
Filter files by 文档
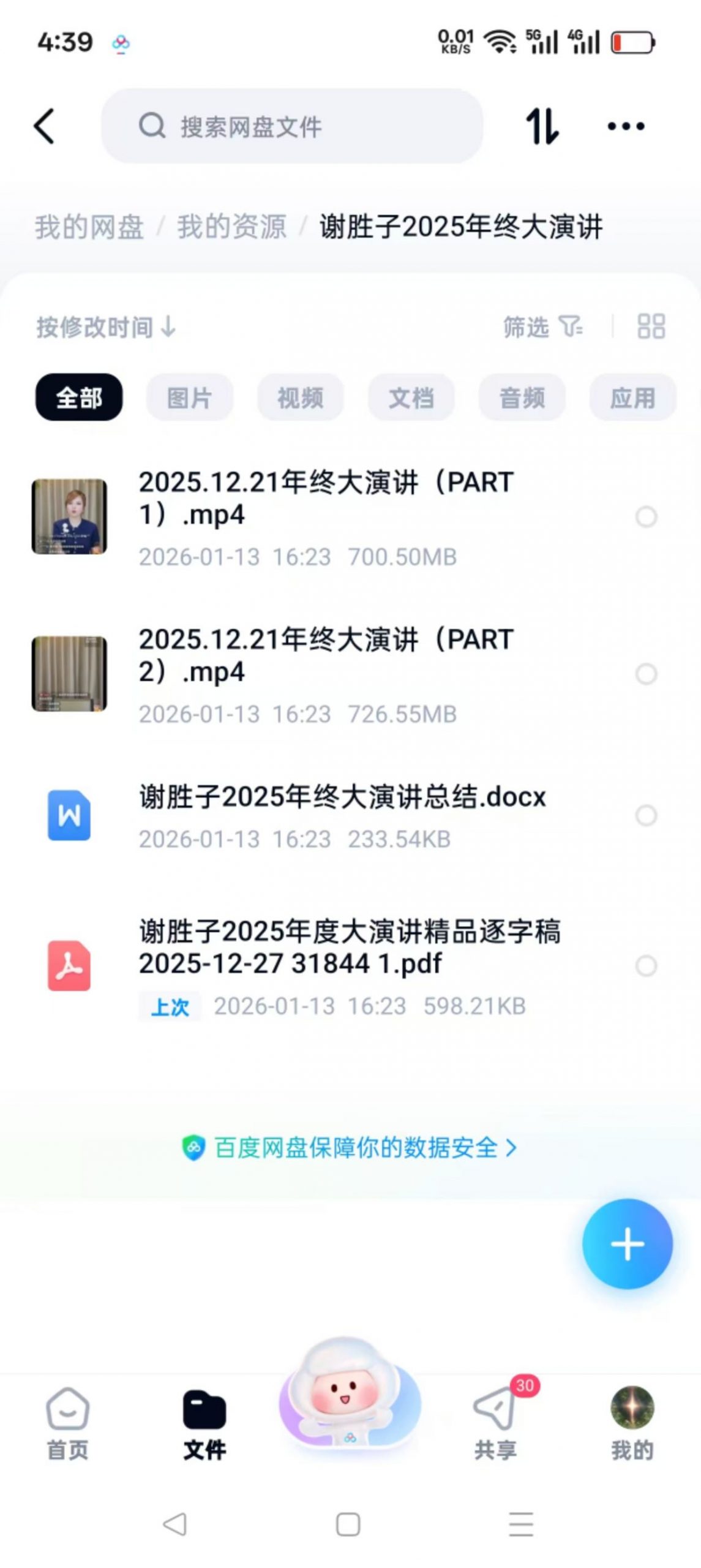coord(411,398)
